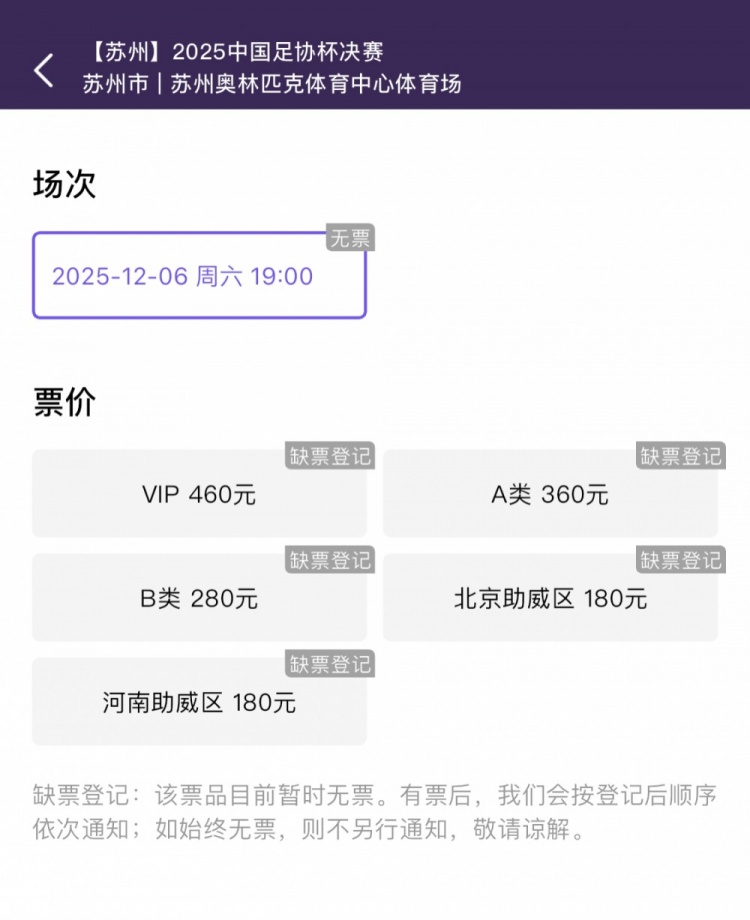Viewport: 750px width, 920px height.
Task: Pick the B类 280元 ticket tier
Action: coord(199,598)
